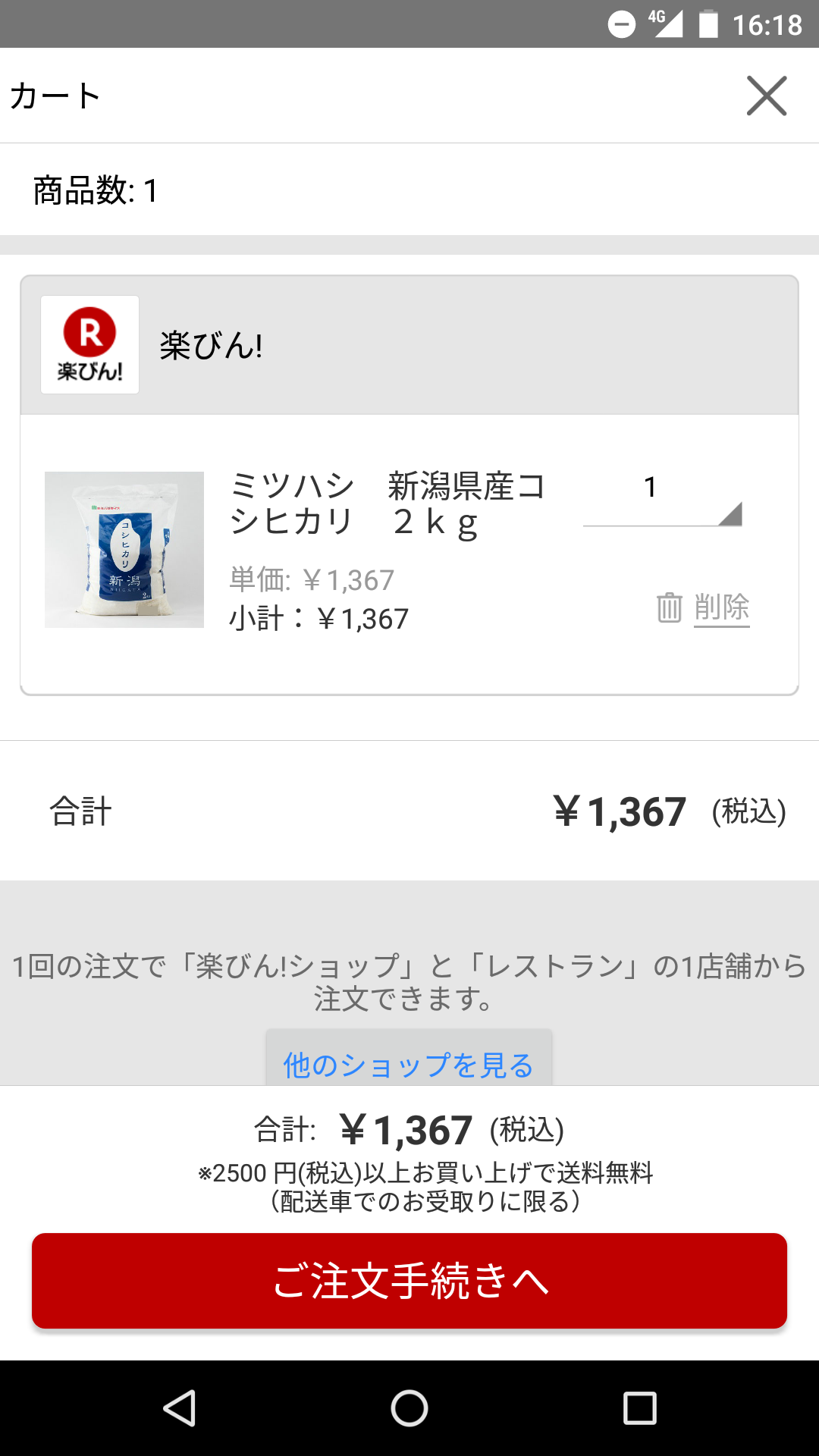Delete the Koshihikari rice from cart
The image size is (819, 1456).
pos(704,608)
